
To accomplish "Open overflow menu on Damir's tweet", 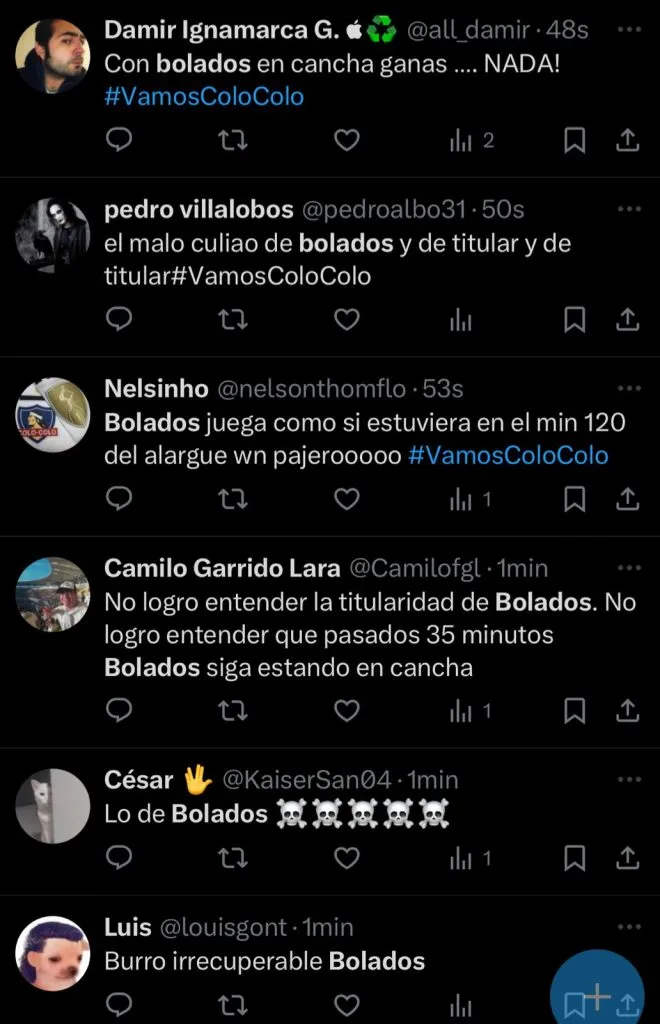I will click(x=629, y=29).
